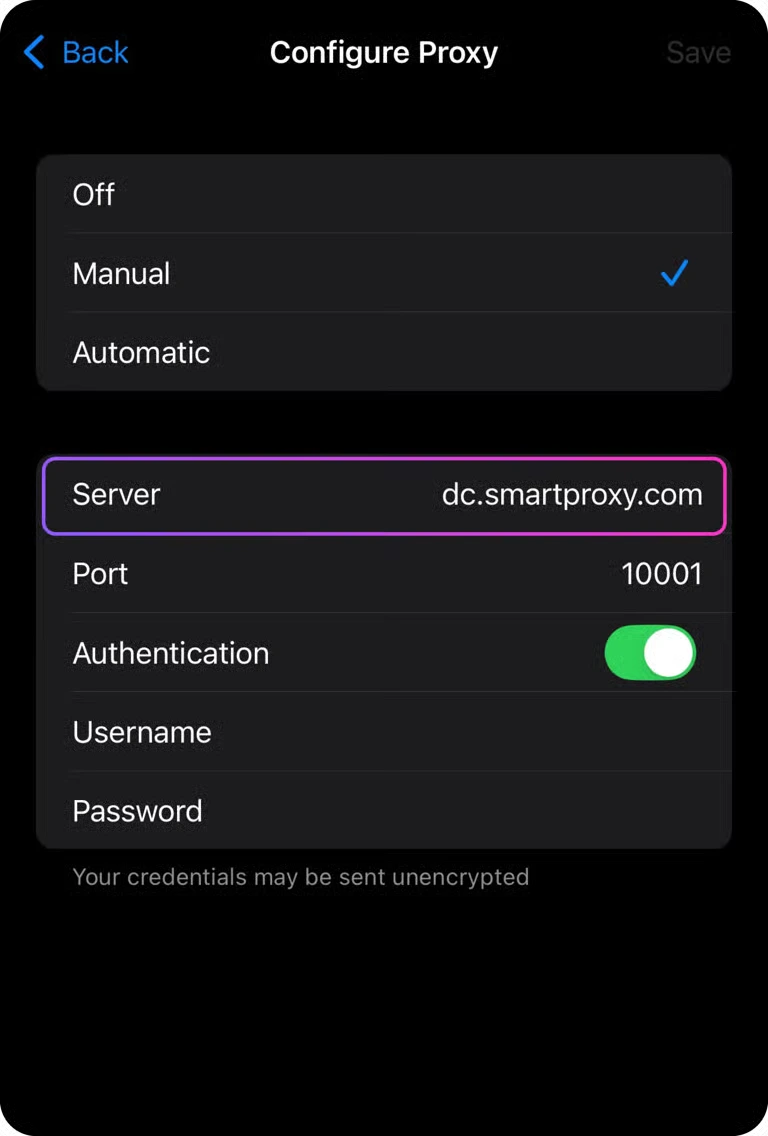Image resolution: width=768 pixels, height=1136 pixels.
Task: Switch proxy to Automatic
Action: [383, 352]
